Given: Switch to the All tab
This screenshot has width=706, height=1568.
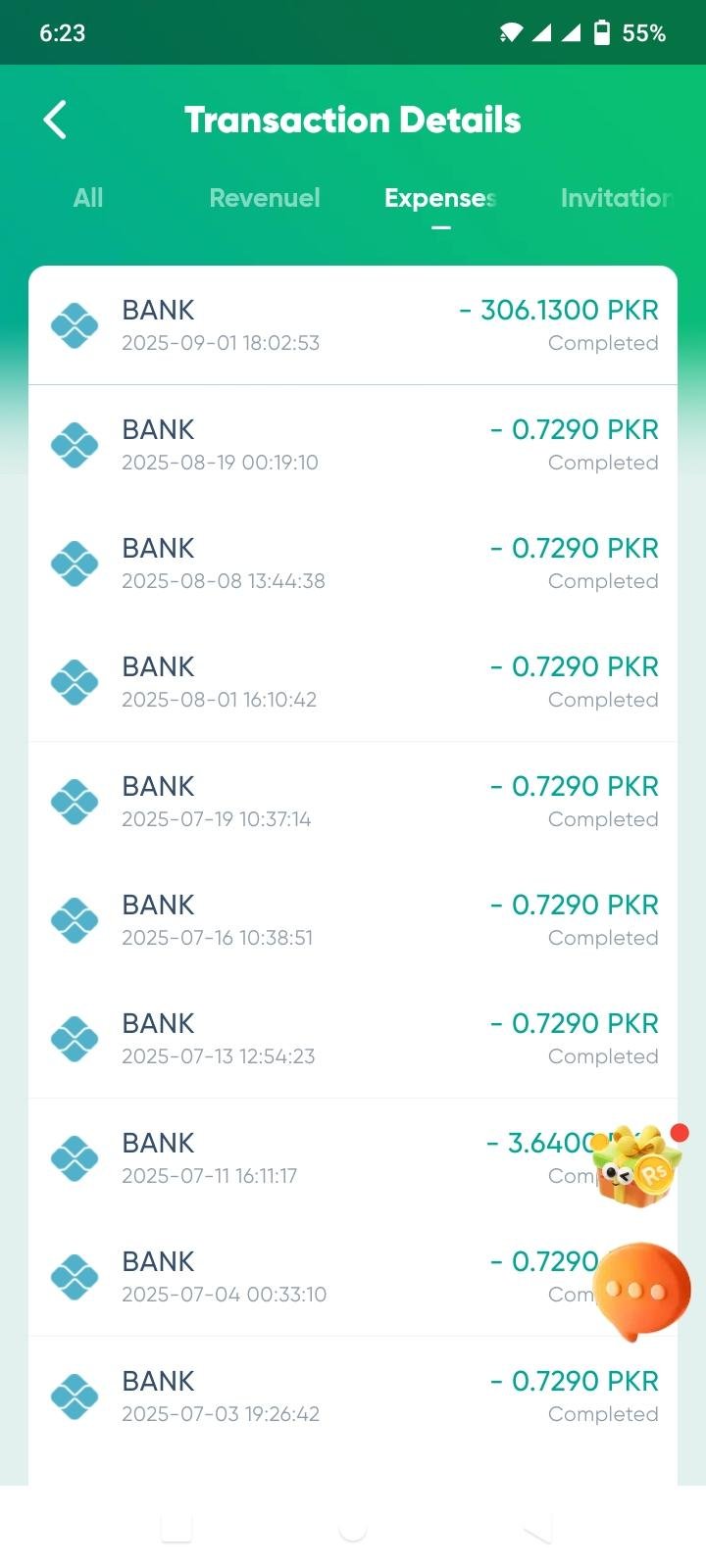Looking at the screenshot, I should (x=88, y=198).
